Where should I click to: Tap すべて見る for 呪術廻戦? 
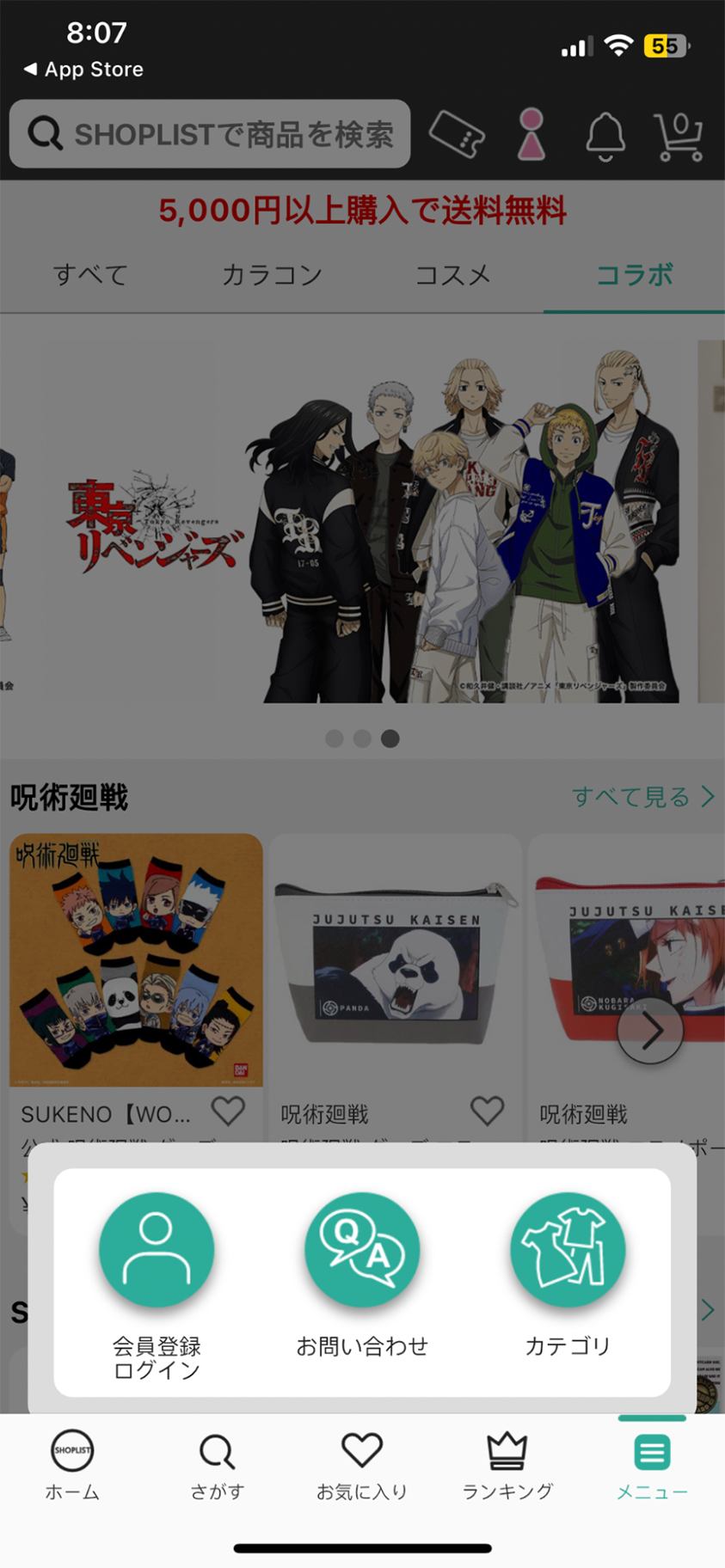tap(642, 797)
